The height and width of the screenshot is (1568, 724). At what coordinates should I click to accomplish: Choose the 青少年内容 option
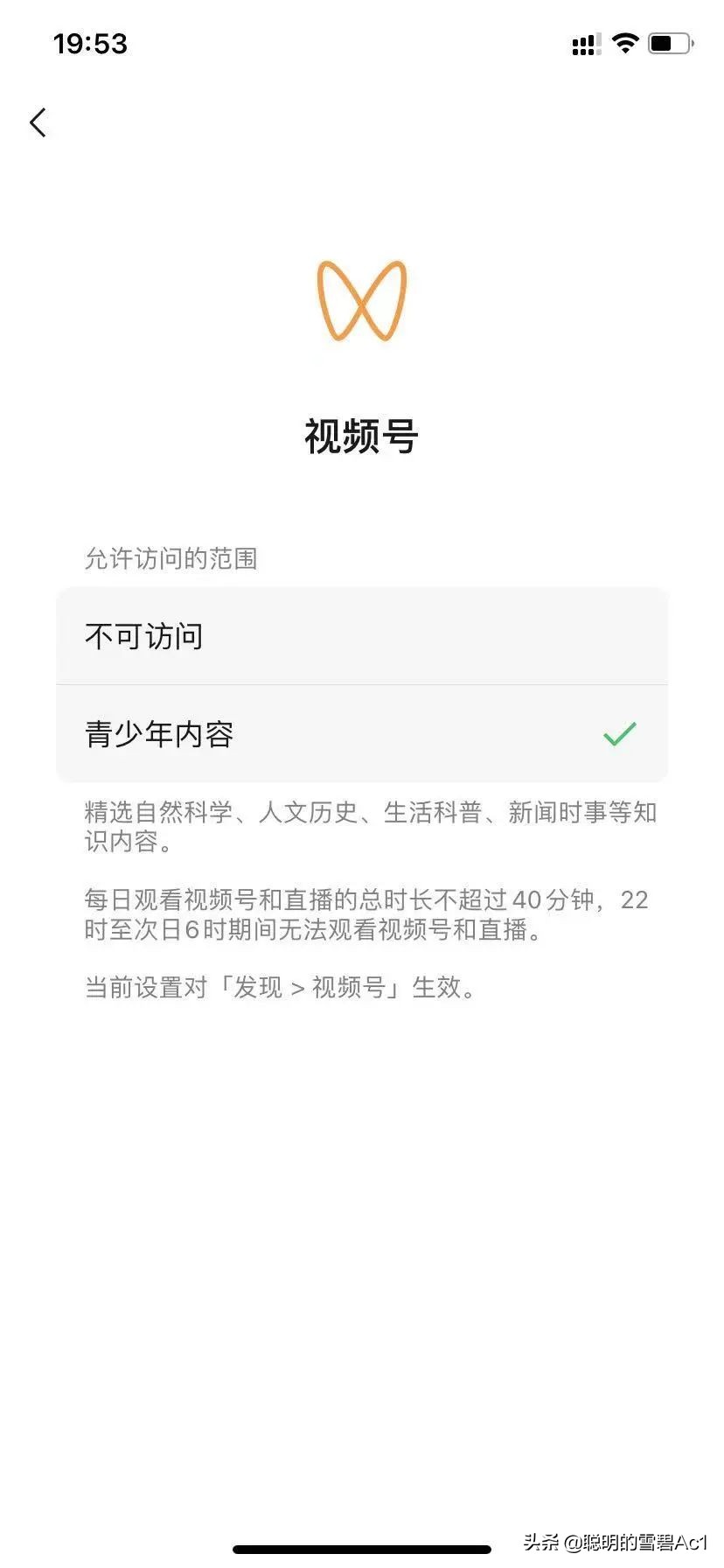(361, 733)
